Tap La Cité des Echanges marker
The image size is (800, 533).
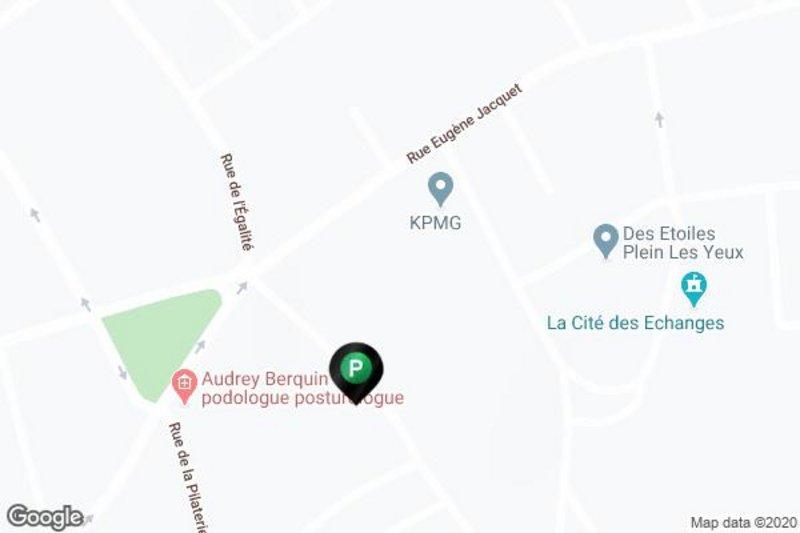tap(692, 288)
